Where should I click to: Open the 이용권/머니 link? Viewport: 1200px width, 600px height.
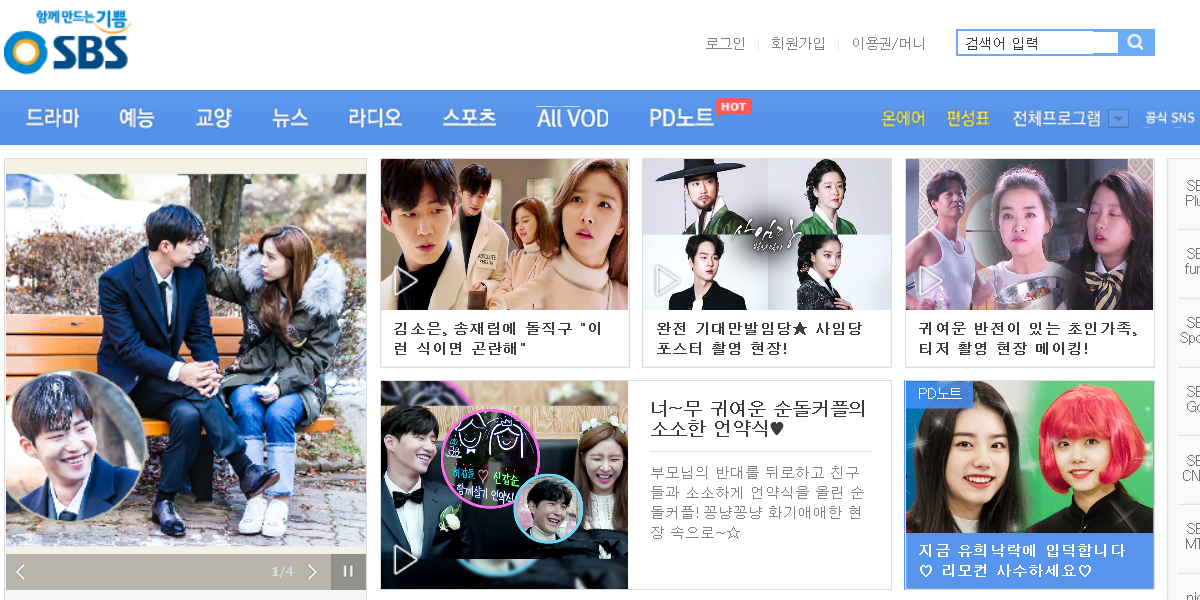888,43
